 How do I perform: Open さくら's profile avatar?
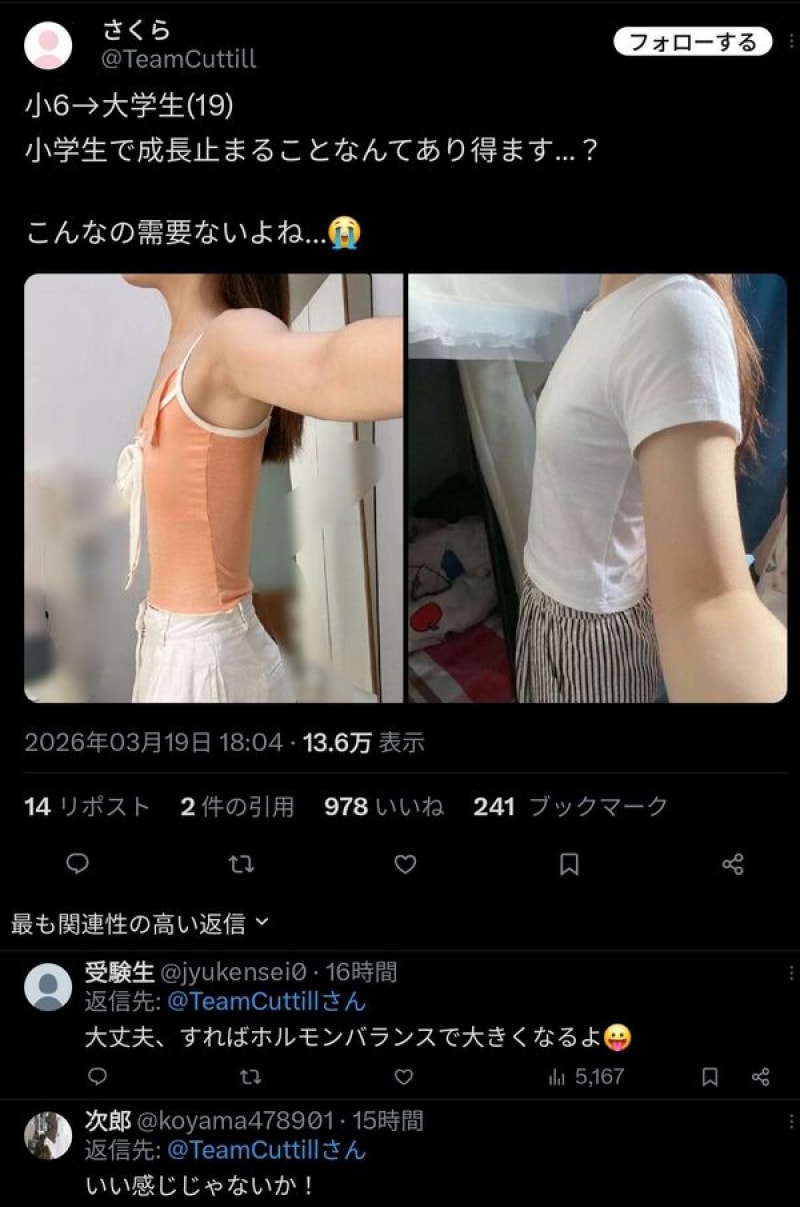pos(48,45)
